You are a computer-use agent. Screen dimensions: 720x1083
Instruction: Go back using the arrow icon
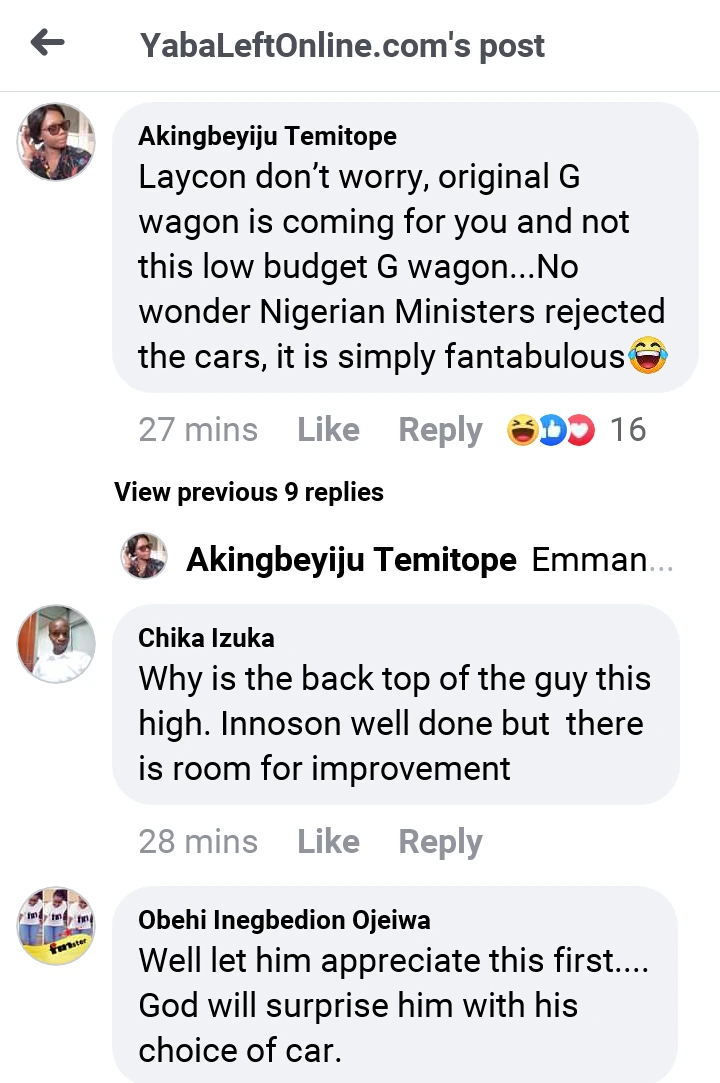[x=47, y=43]
